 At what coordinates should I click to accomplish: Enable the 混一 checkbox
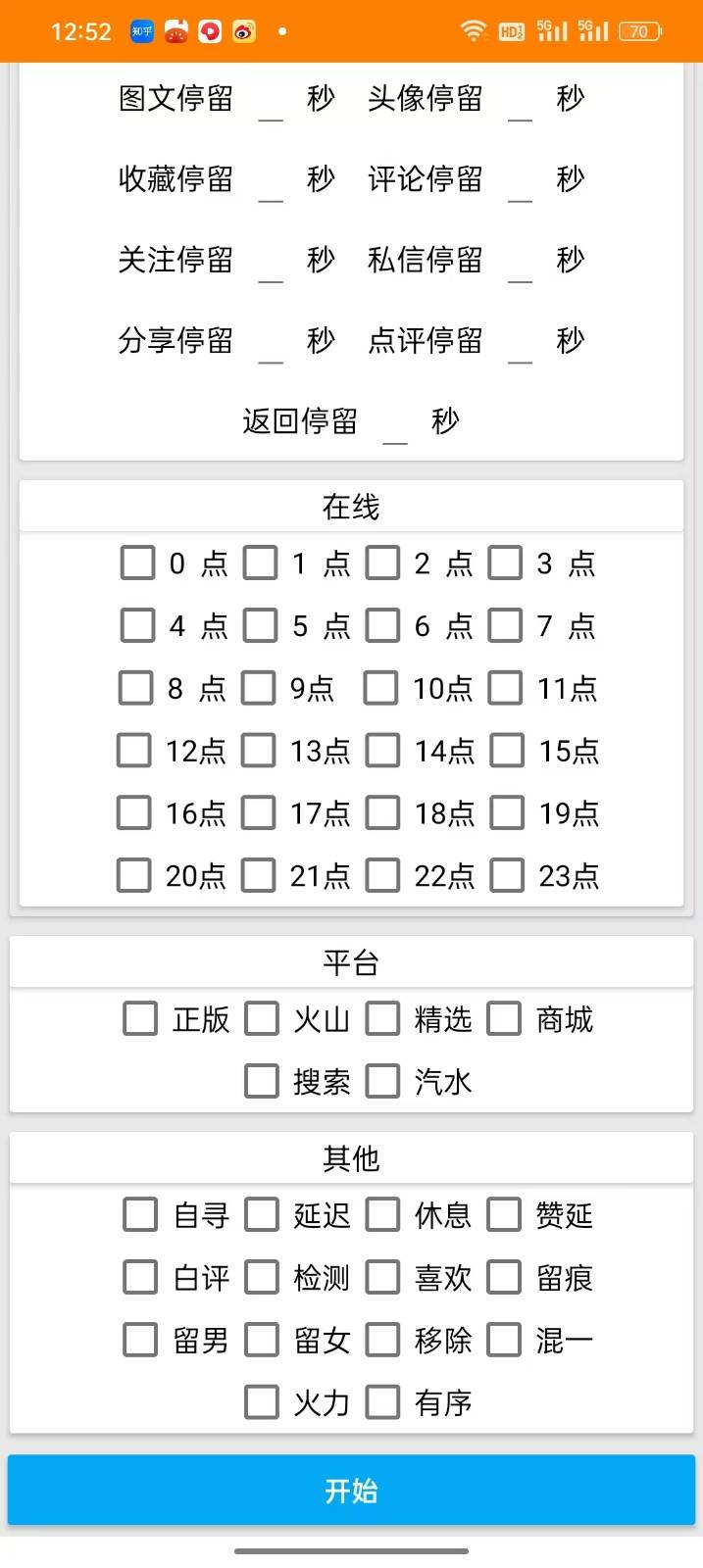504,1340
